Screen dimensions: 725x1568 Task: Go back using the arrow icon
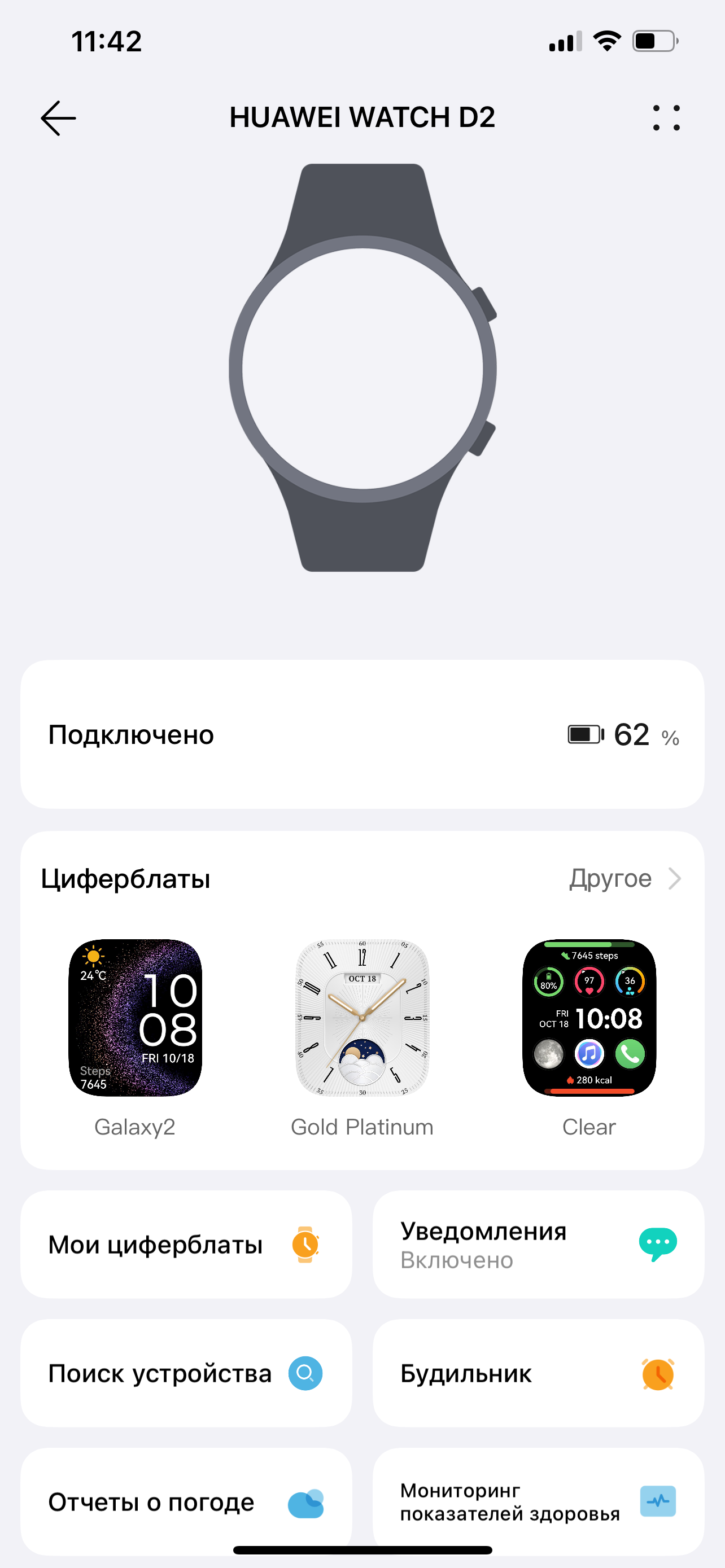click(x=58, y=117)
